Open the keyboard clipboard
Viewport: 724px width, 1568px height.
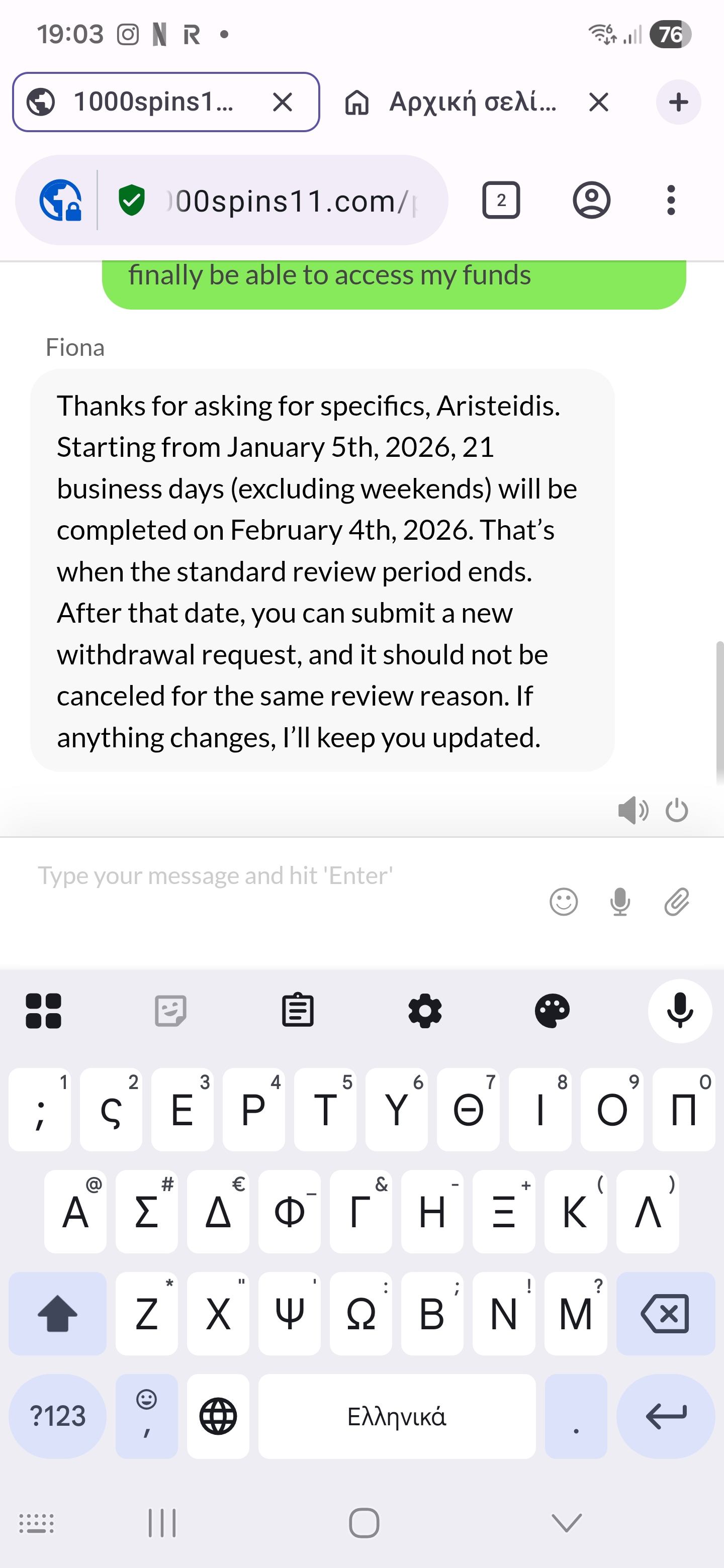coord(298,1011)
